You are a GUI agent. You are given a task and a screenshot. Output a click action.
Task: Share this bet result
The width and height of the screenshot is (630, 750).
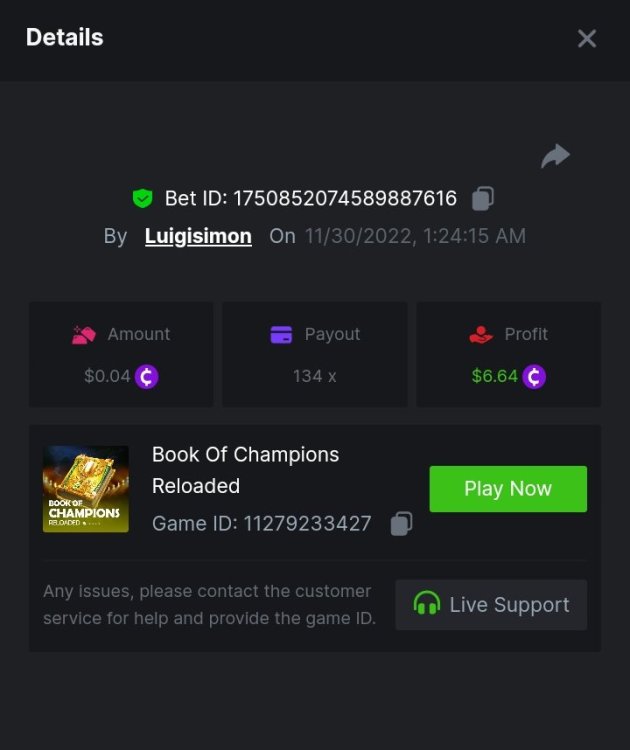(x=555, y=156)
